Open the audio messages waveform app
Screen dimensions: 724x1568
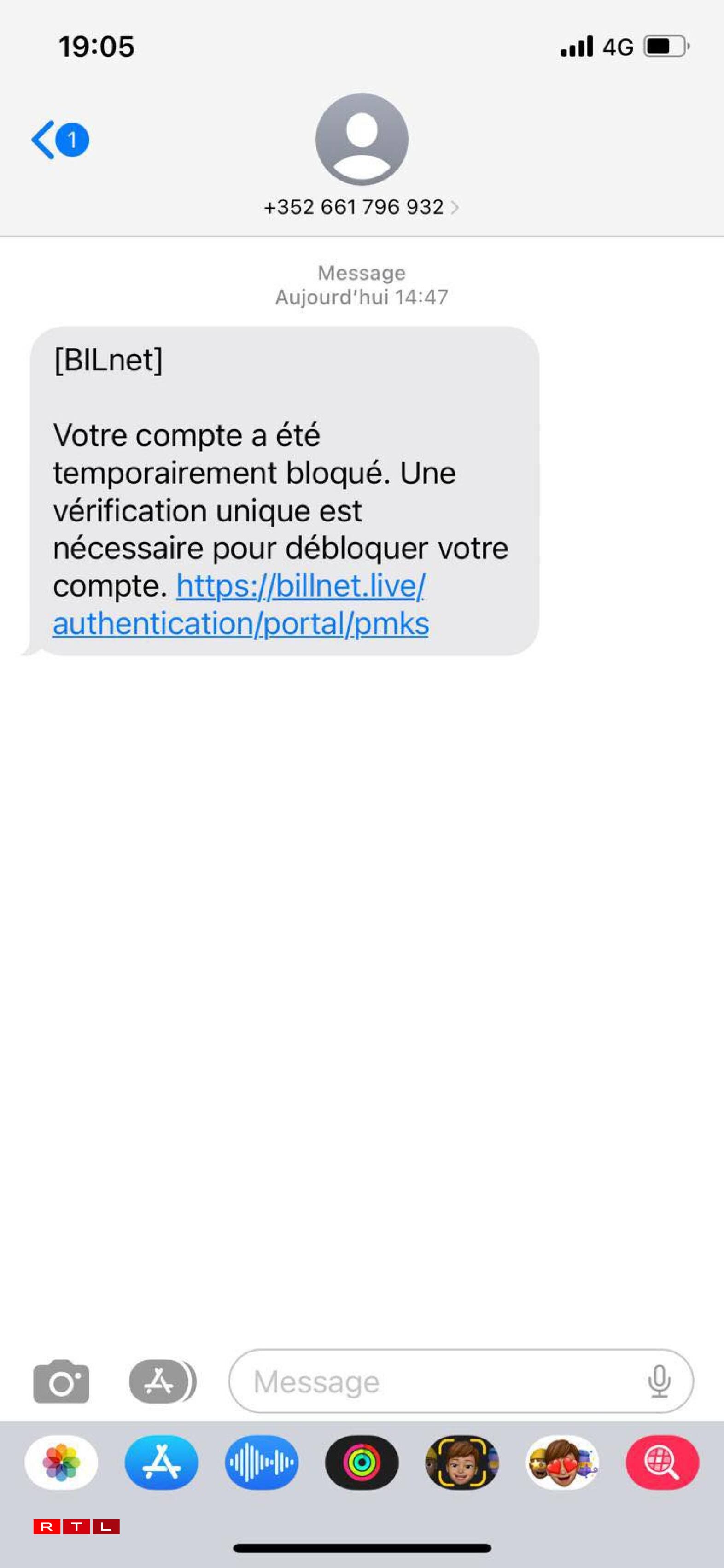coord(262,1462)
